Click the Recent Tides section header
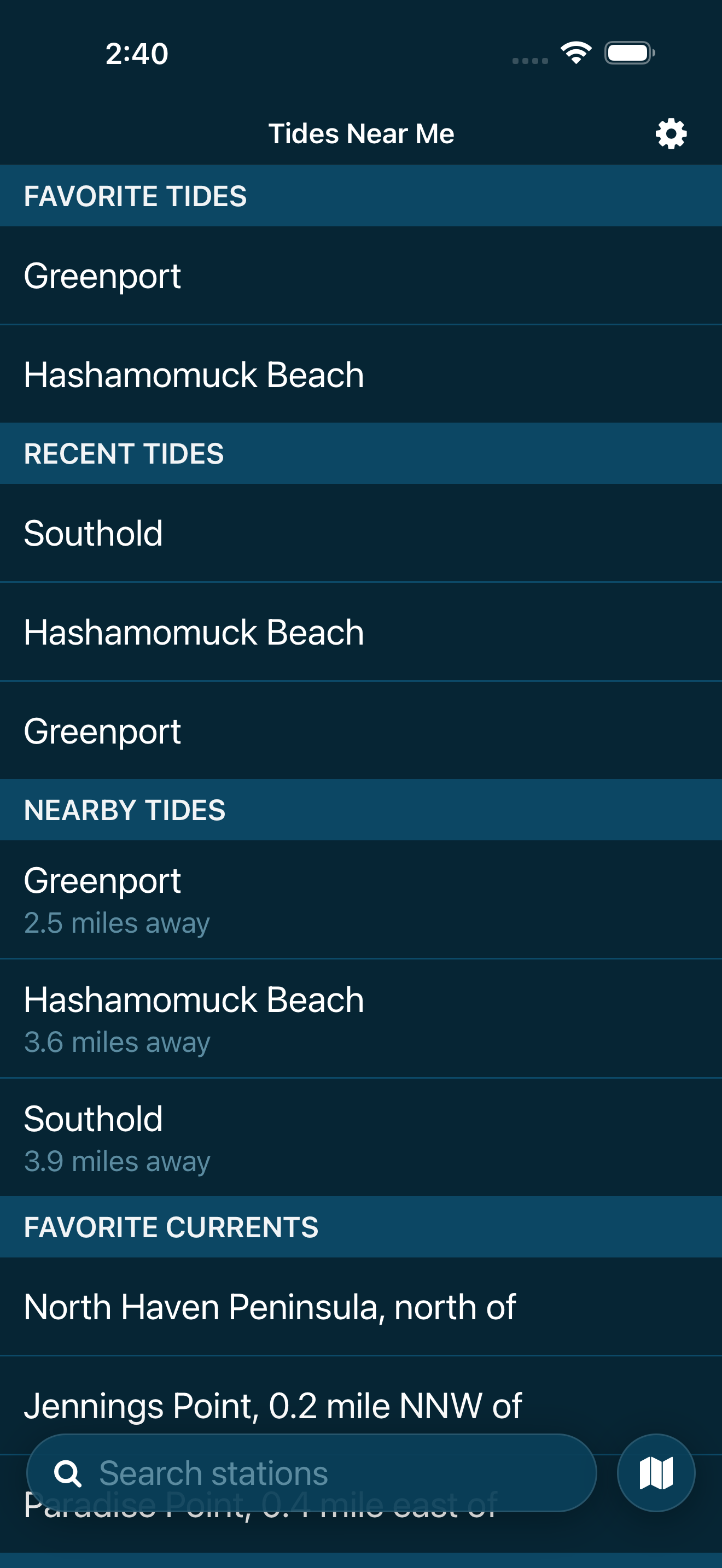Image resolution: width=722 pixels, height=1568 pixels. tap(124, 453)
